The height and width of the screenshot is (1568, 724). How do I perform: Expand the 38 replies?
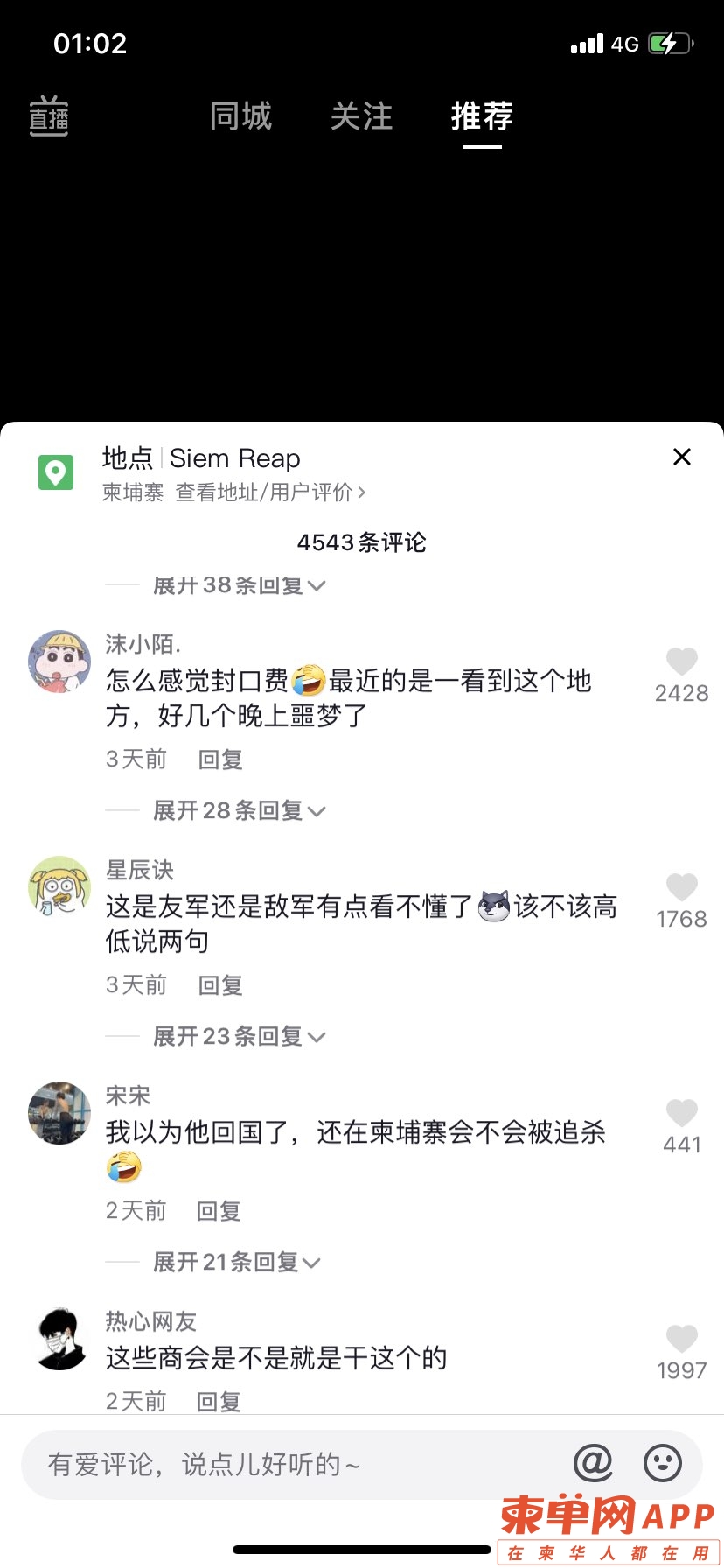[238, 585]
